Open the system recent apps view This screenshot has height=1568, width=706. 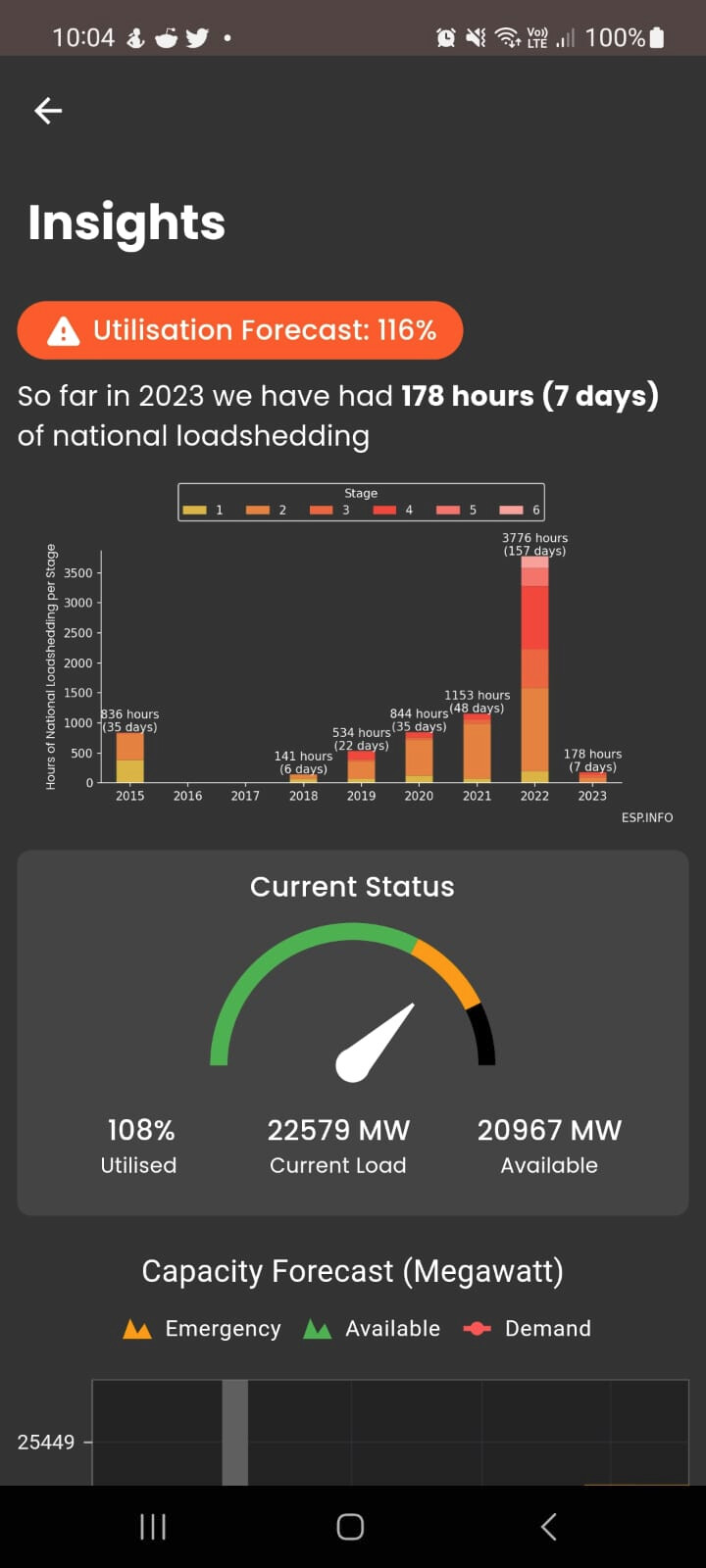(153, 1526)
